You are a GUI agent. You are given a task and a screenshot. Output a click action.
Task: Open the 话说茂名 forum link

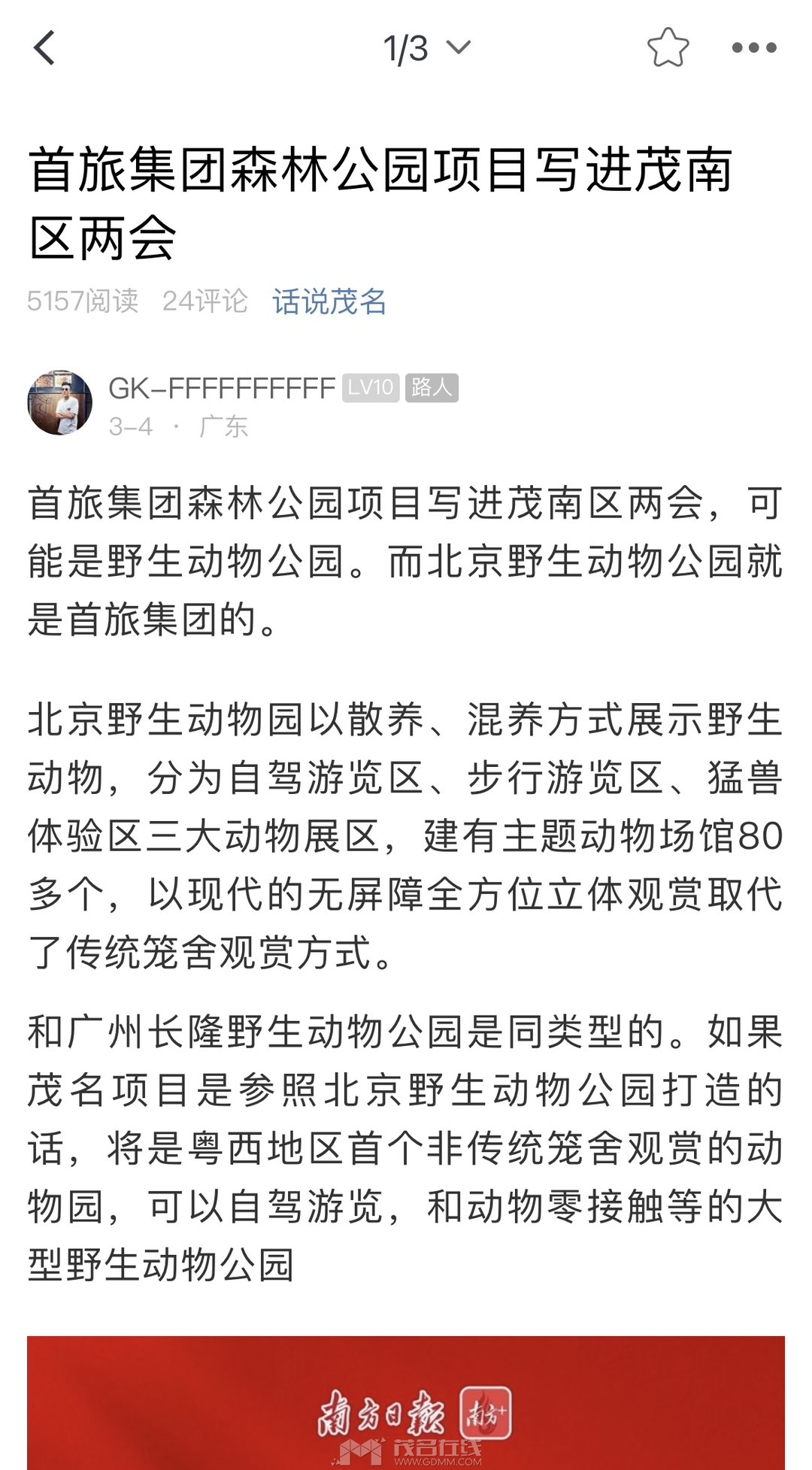(329, 302)
